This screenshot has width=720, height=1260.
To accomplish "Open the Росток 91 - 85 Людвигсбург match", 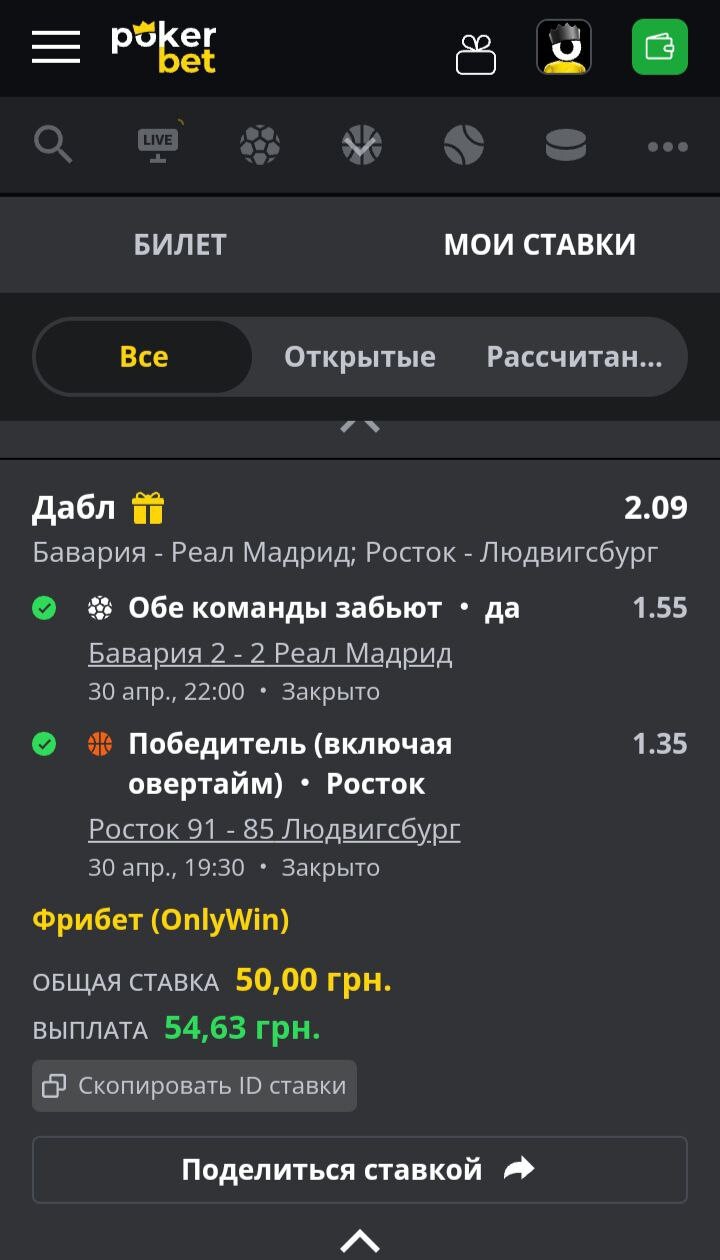I will pos(274,830).
